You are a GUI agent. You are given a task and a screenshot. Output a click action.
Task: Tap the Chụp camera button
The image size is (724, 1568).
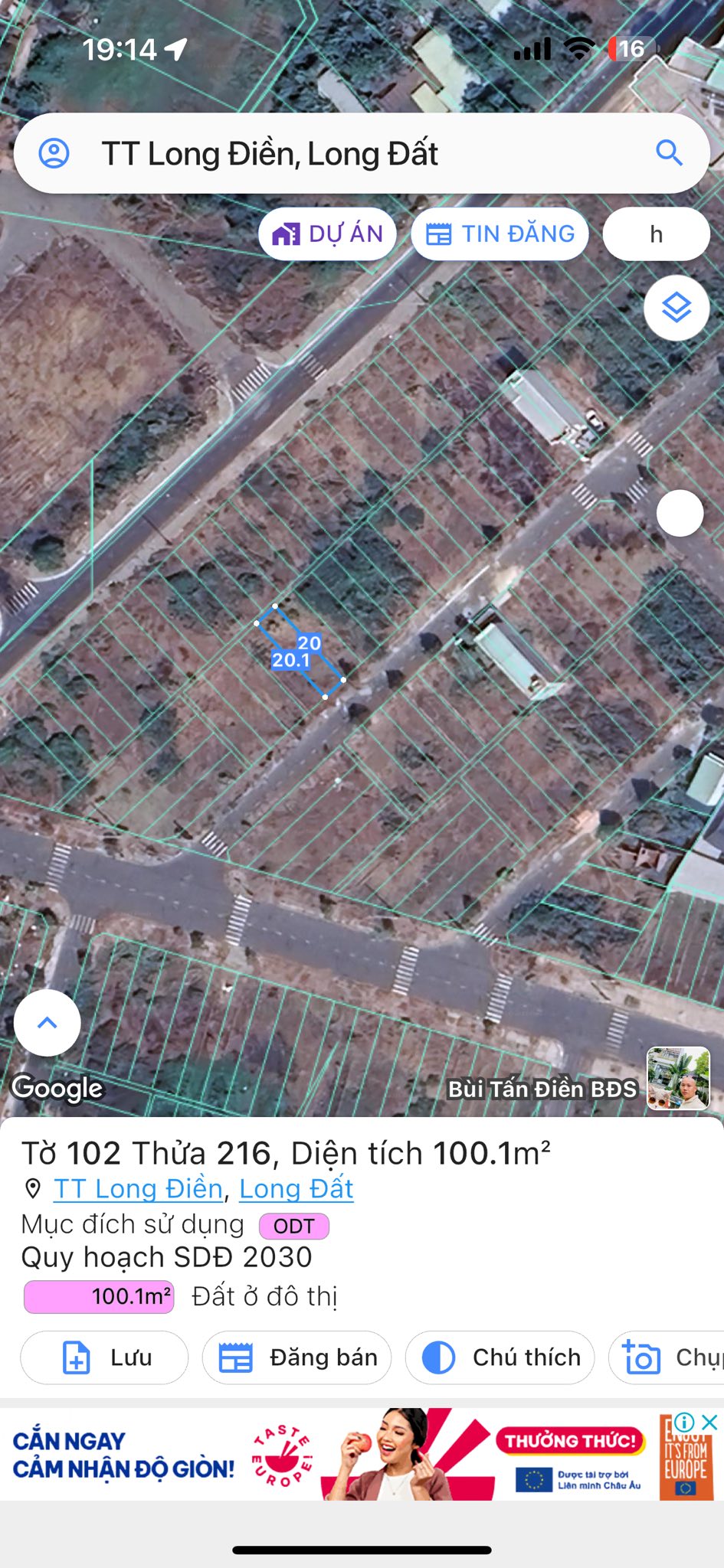pyautogui.click(x=667, y=1357)
